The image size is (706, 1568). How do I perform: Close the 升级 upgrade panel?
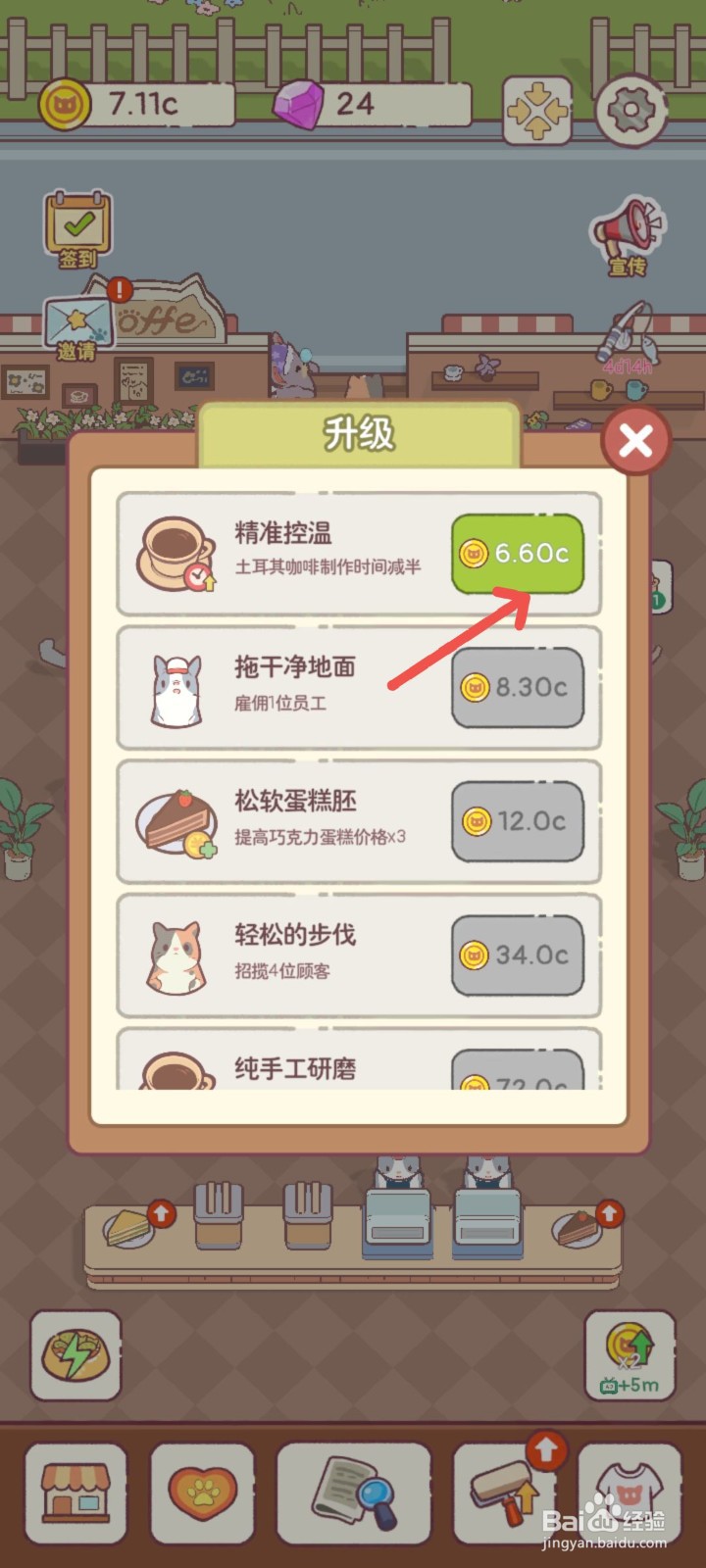(634, 439)
